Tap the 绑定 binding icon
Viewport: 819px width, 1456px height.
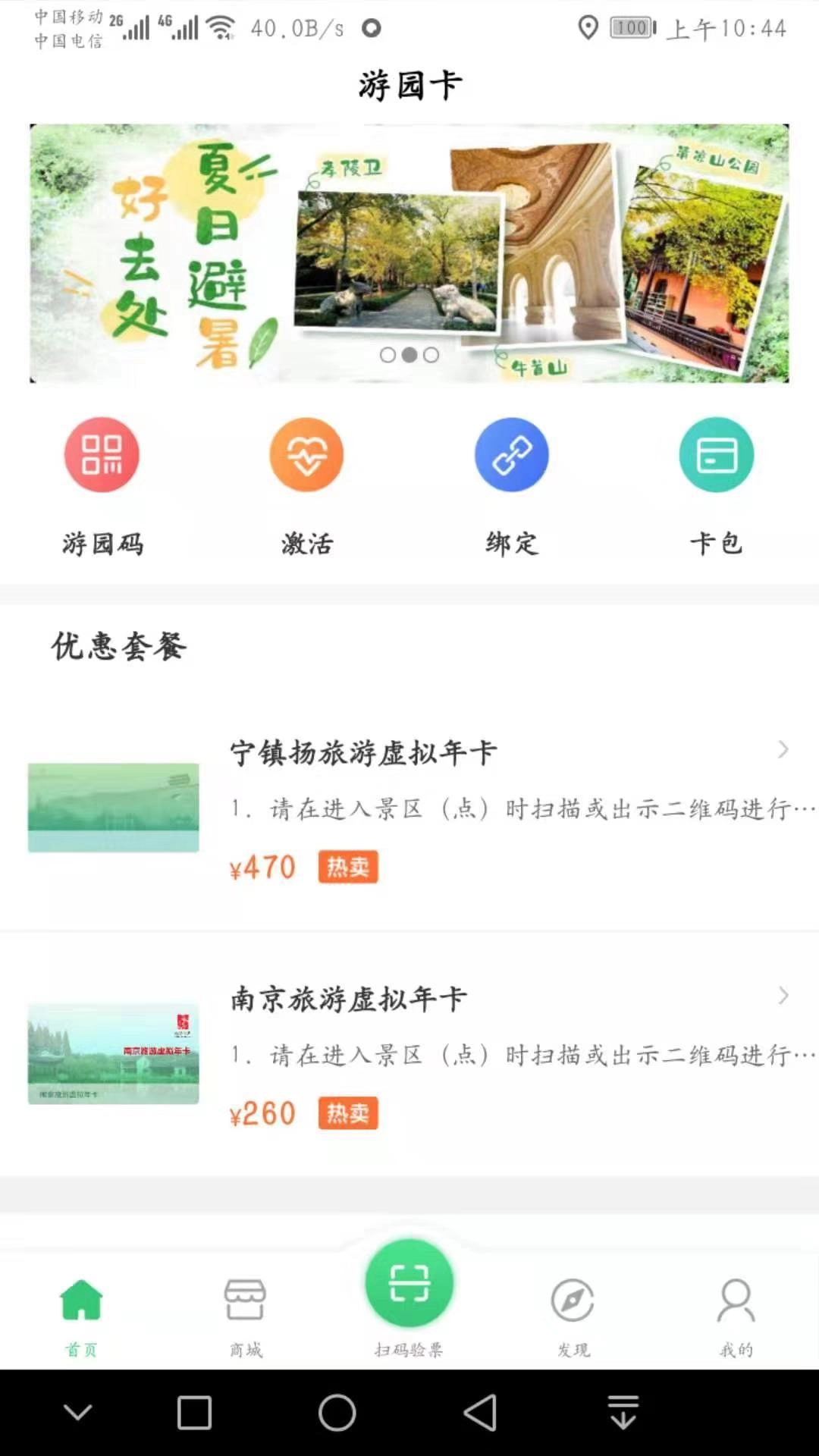click(511, 455)
